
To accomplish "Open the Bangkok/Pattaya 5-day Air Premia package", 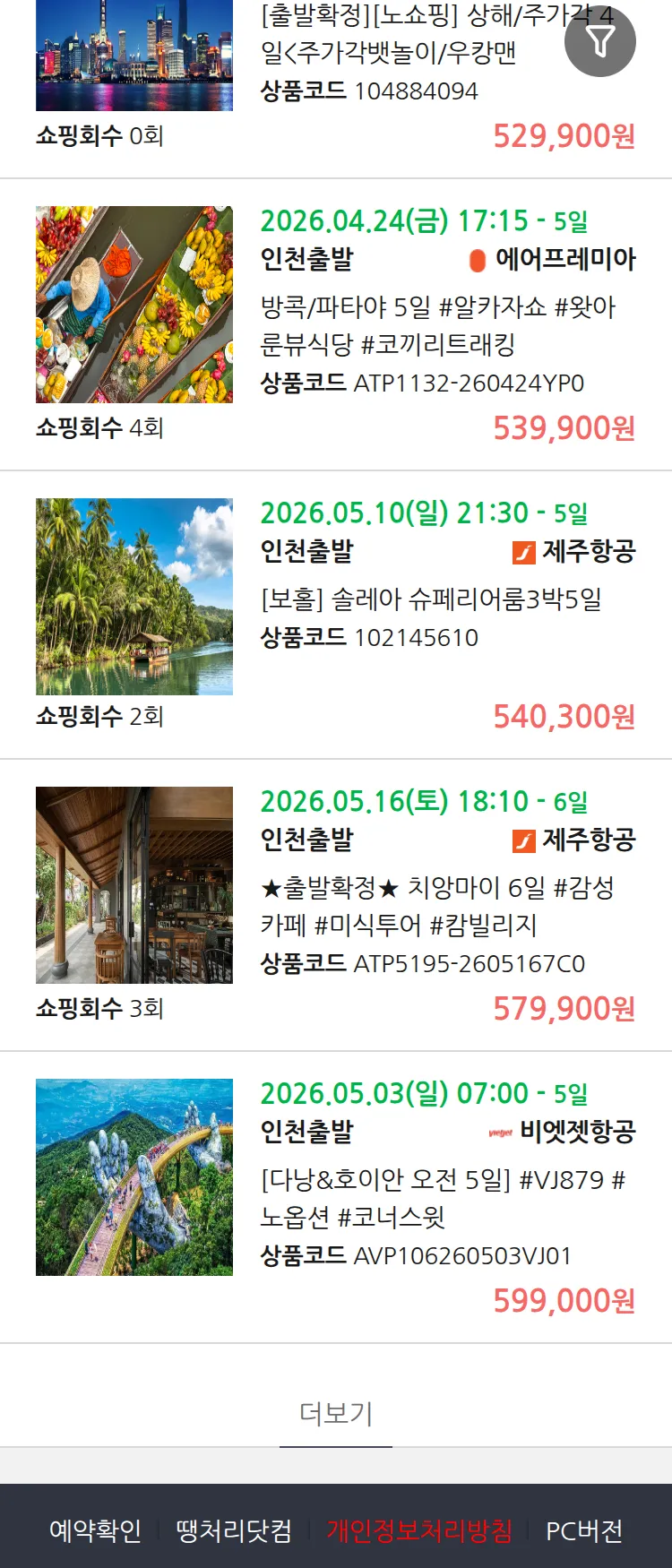I will click(x=439, y=325).
